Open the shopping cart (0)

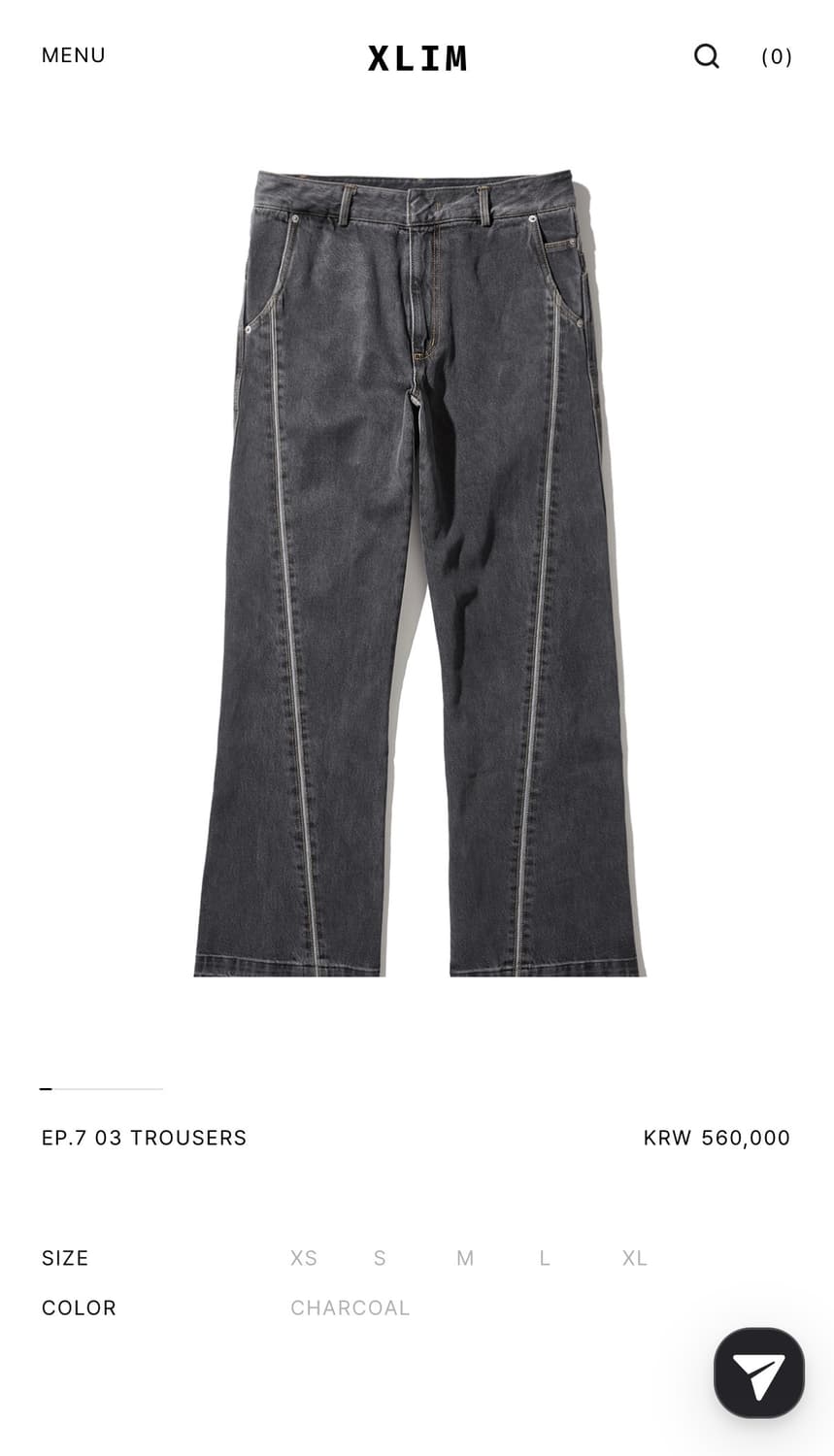pyautogui.click(x=776, y=57)
